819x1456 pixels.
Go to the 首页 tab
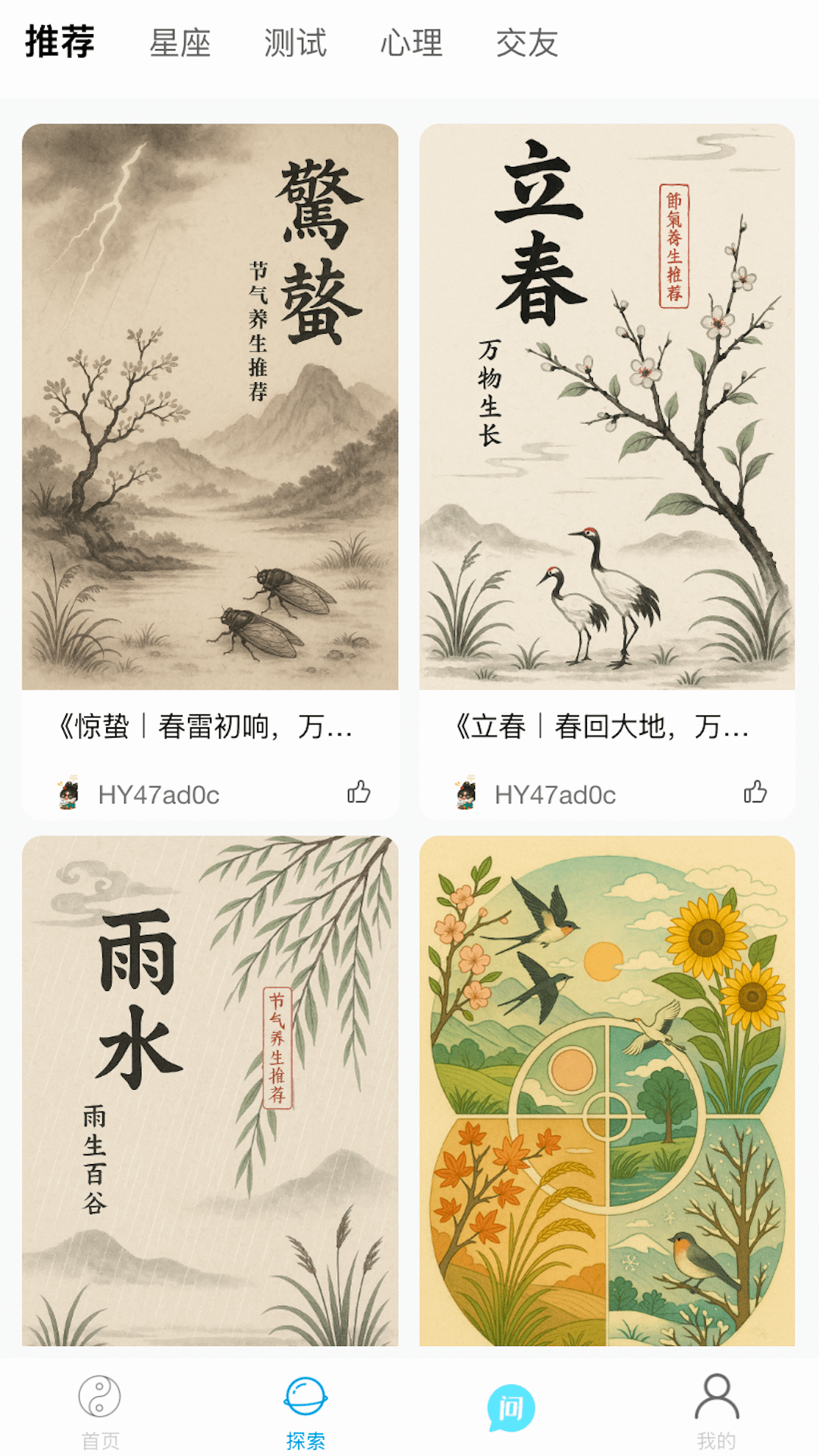pos(100,1411)
